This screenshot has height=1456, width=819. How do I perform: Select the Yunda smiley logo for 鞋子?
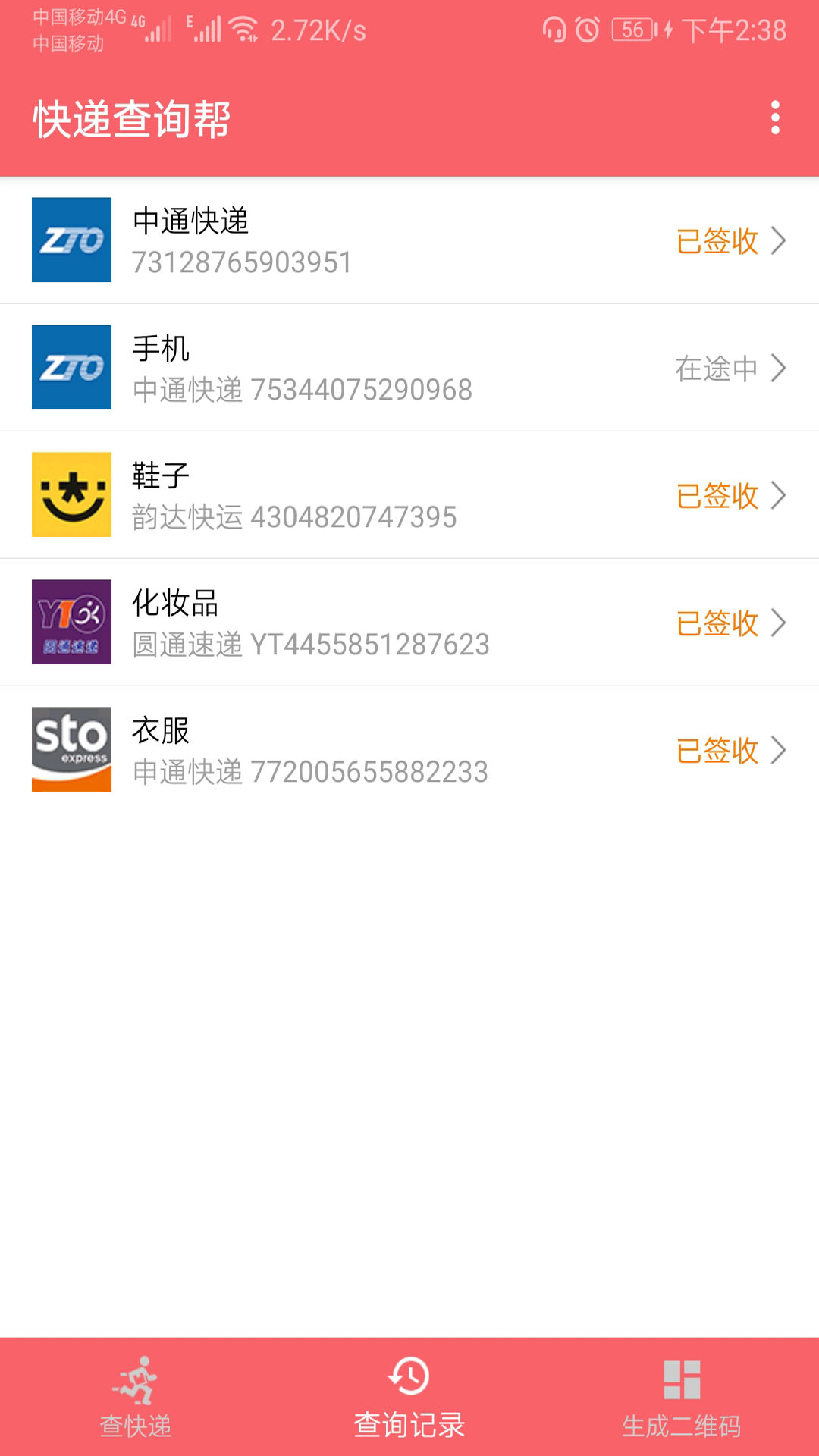coord(71,494)
